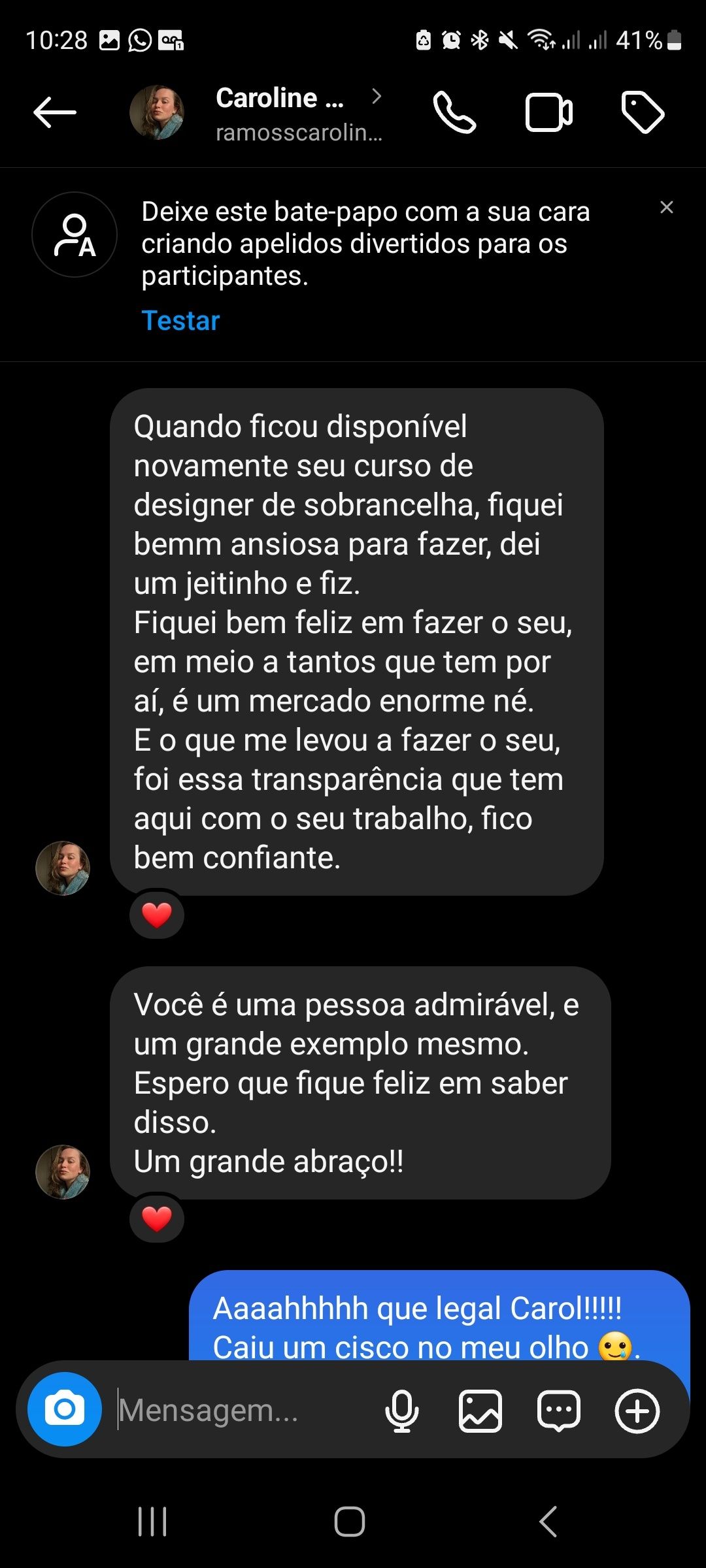Record a voice message with the microphone
The image size is (706, 1568).
point(401,1410)
